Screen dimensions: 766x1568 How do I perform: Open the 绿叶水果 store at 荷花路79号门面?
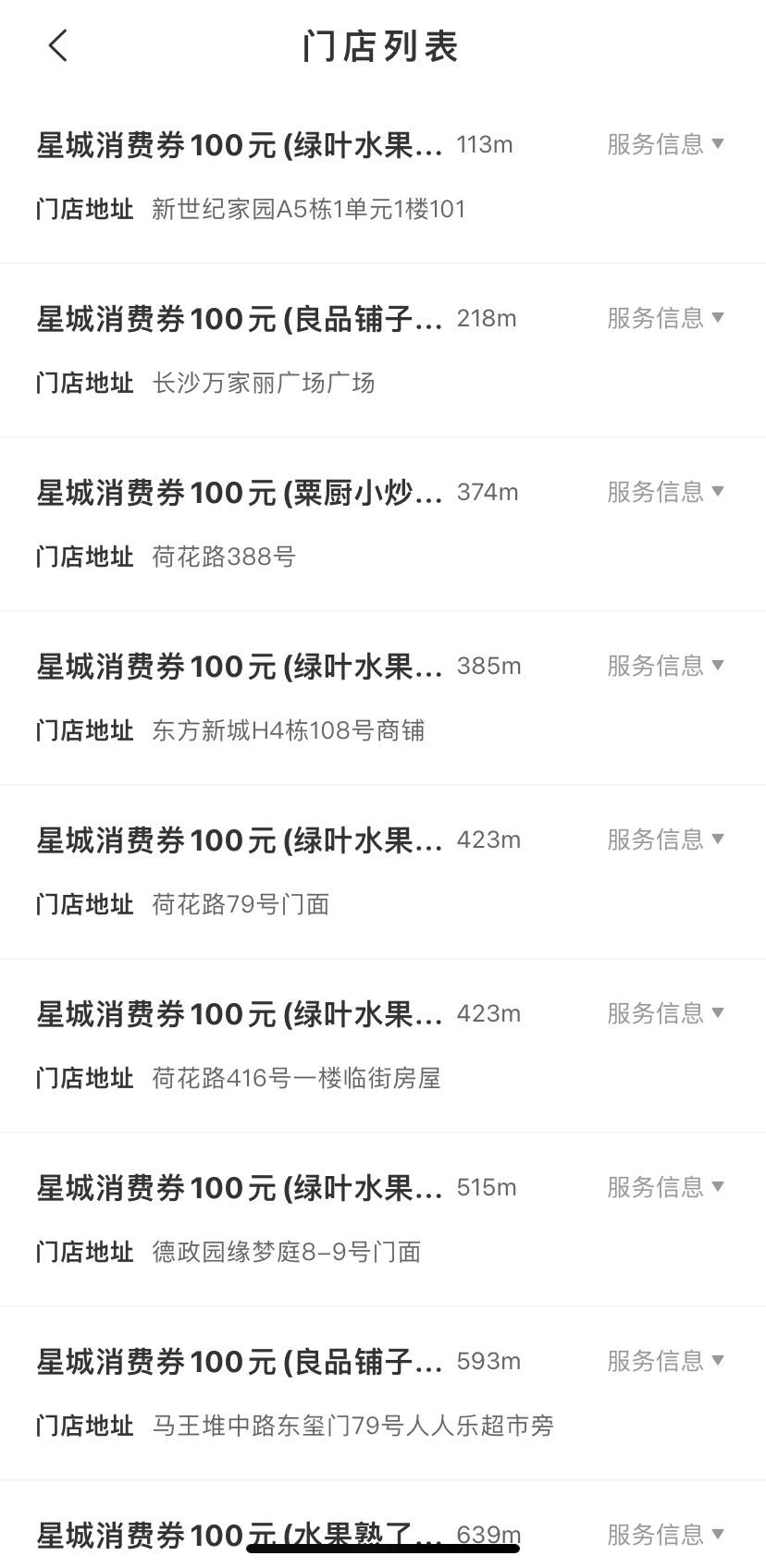(240, 840)
